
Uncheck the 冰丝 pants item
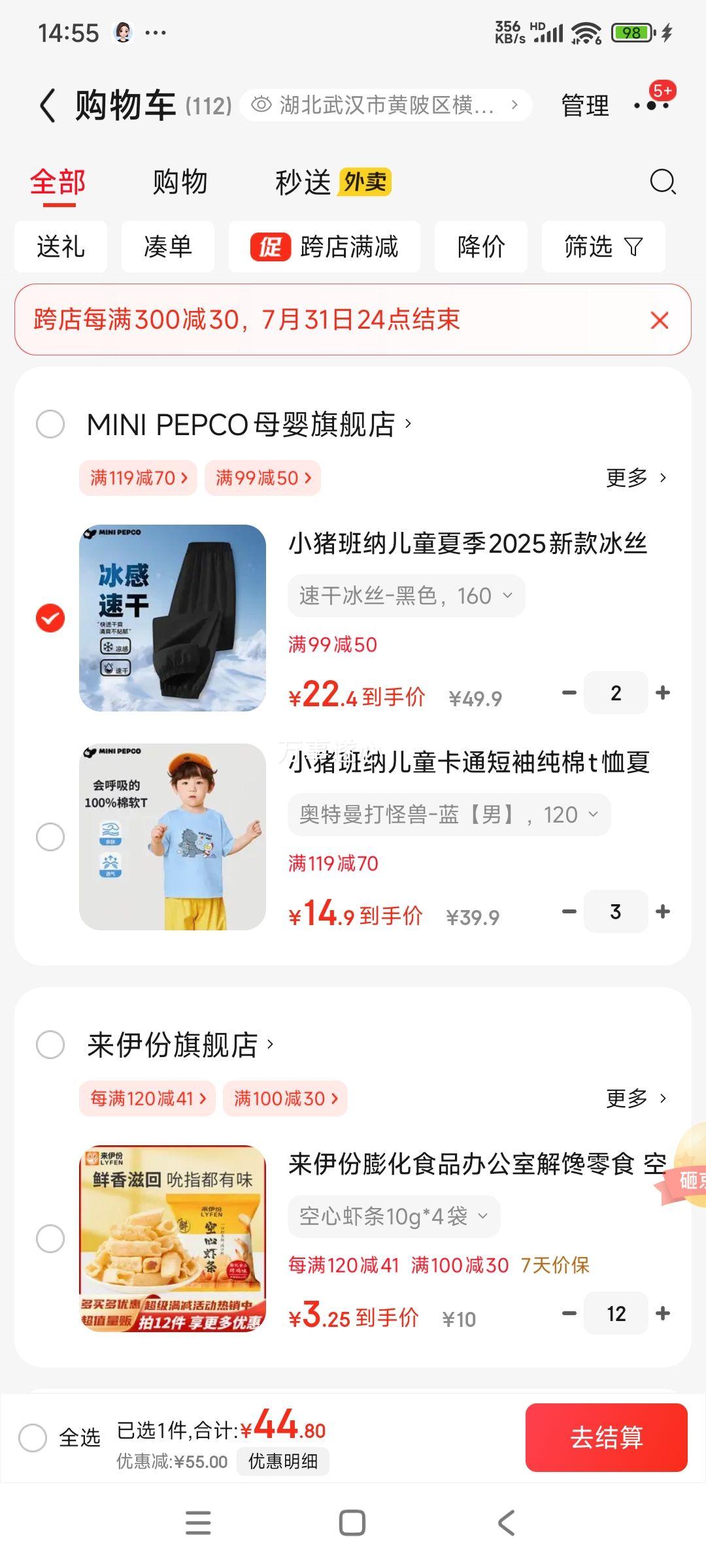pos(50,618)
